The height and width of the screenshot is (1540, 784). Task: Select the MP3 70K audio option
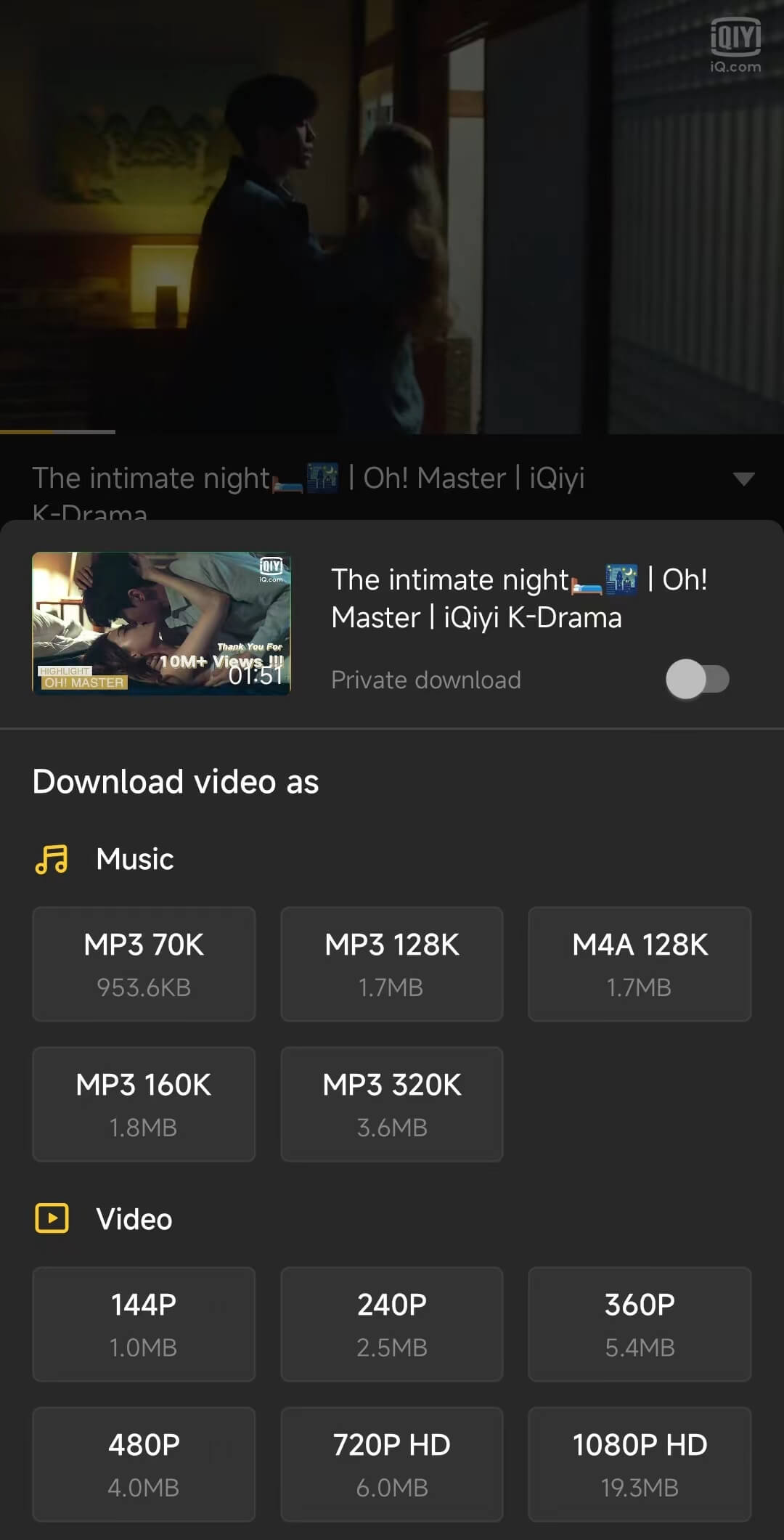click(143, 964)
